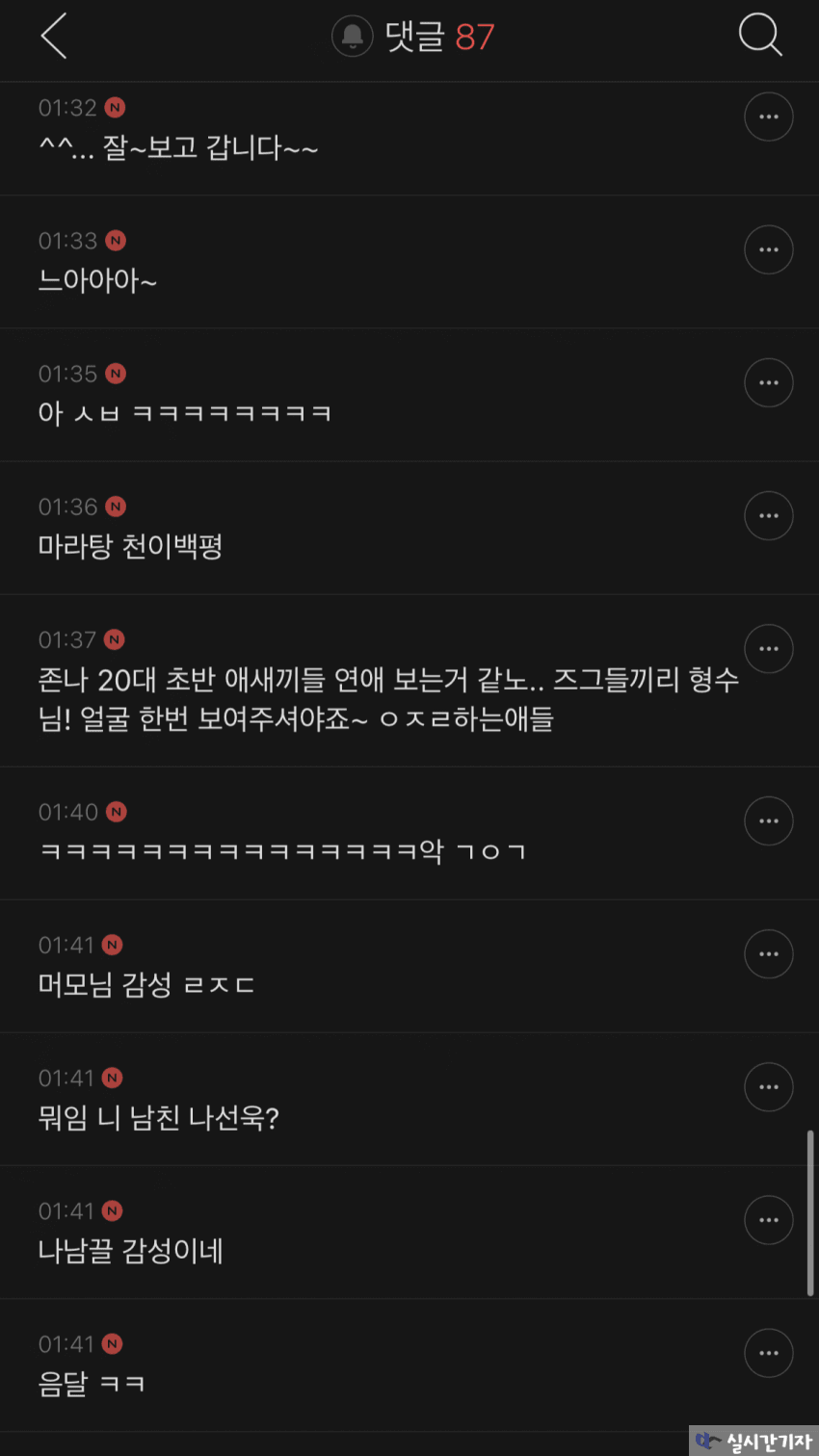Viewport: 819px width, 1456px height.
Task: Toggle the comment notification bell
Action: tap(352, 37)
